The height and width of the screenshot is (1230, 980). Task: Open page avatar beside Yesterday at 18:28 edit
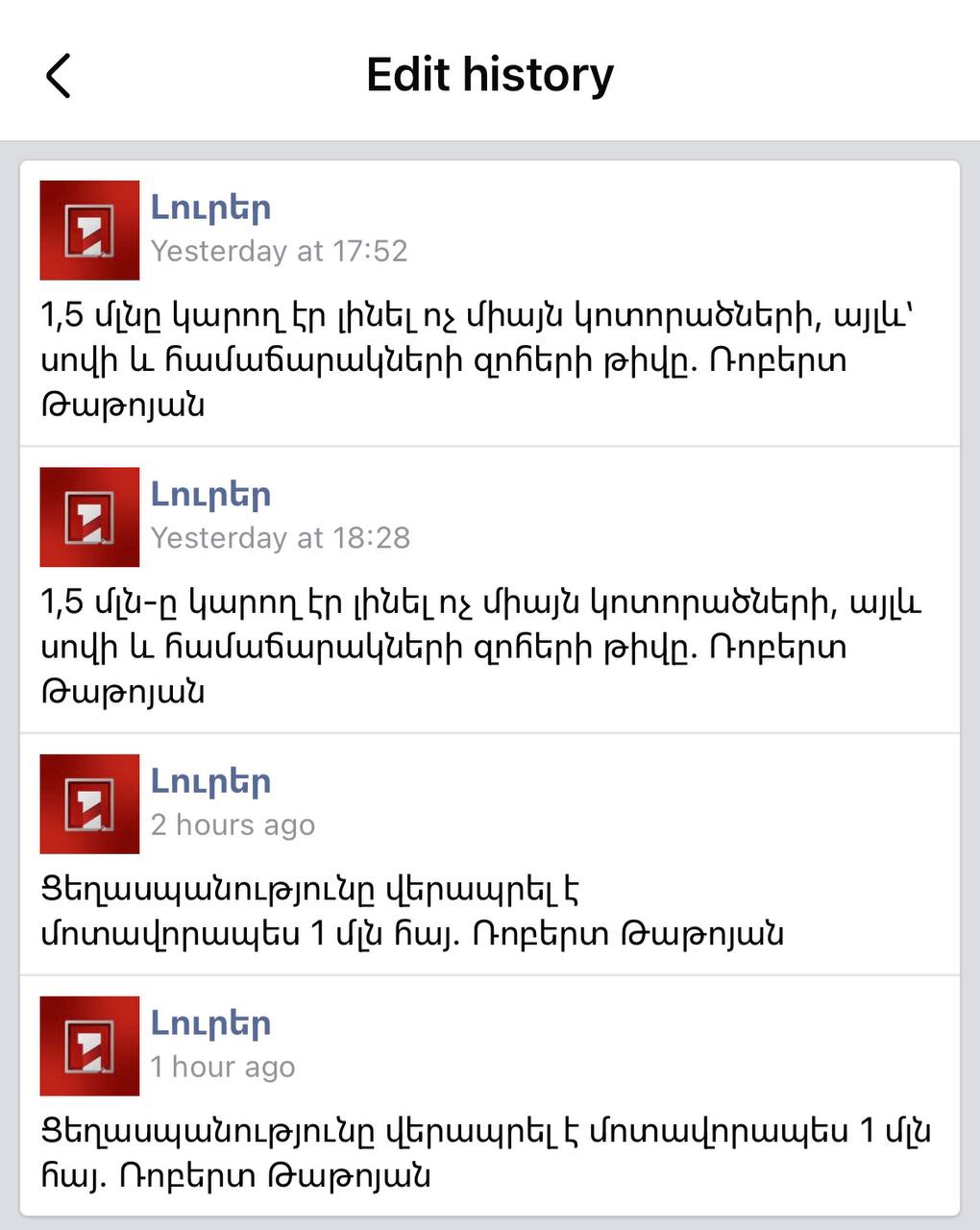pos(89,517)
